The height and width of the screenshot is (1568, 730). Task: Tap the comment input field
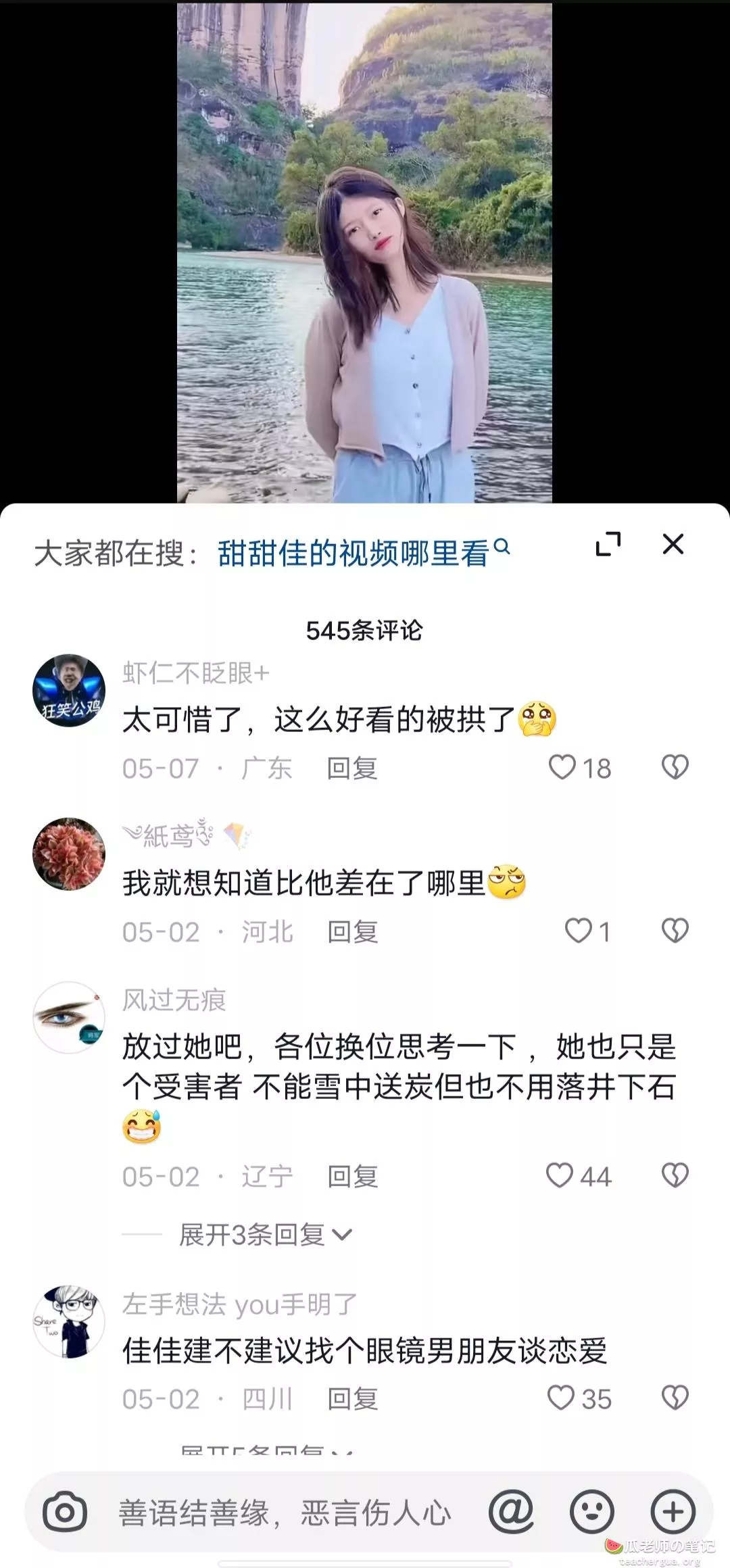pyautogui.click(x=284, y=1512)
